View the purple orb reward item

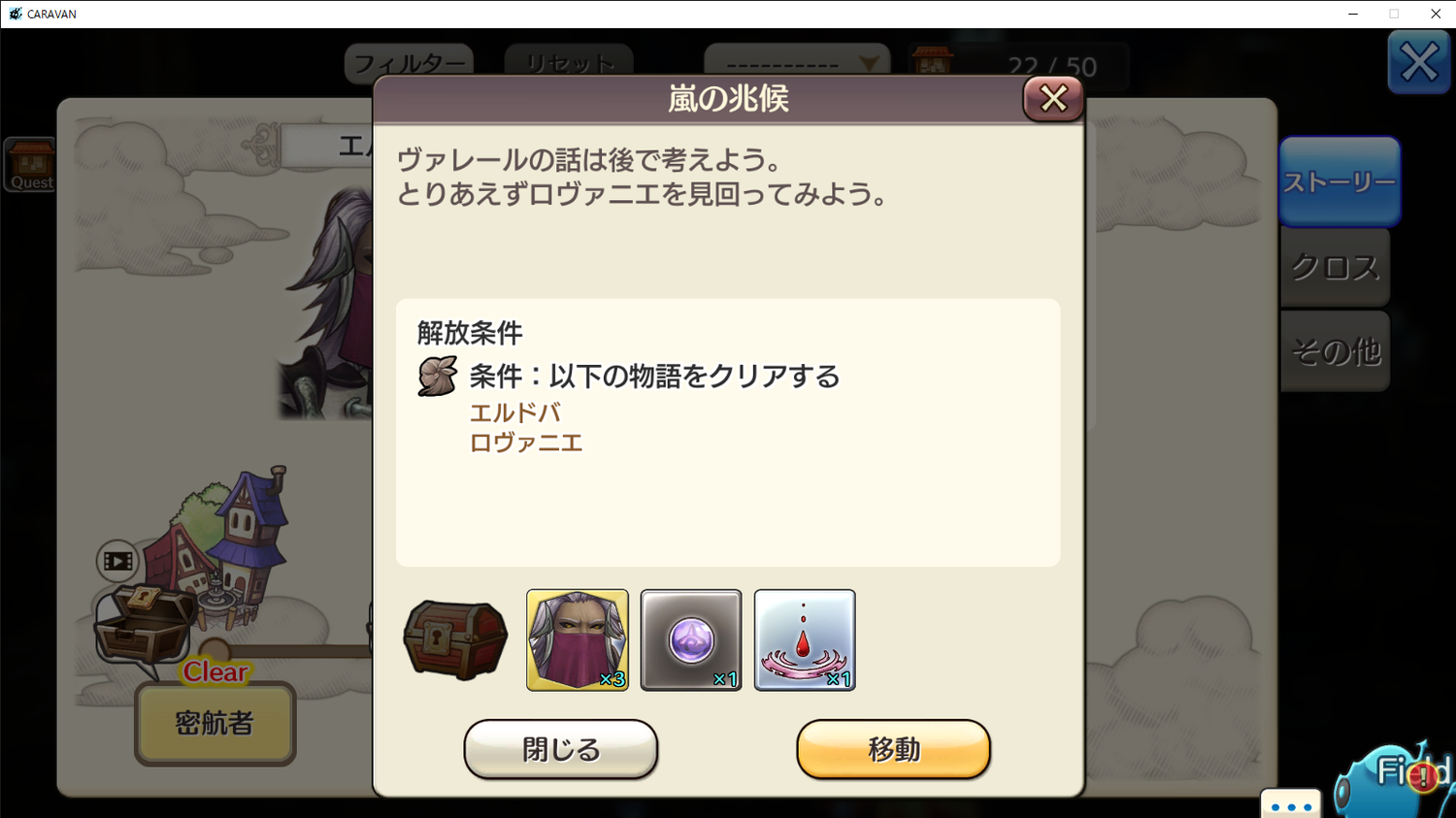(x=691, y=640)
